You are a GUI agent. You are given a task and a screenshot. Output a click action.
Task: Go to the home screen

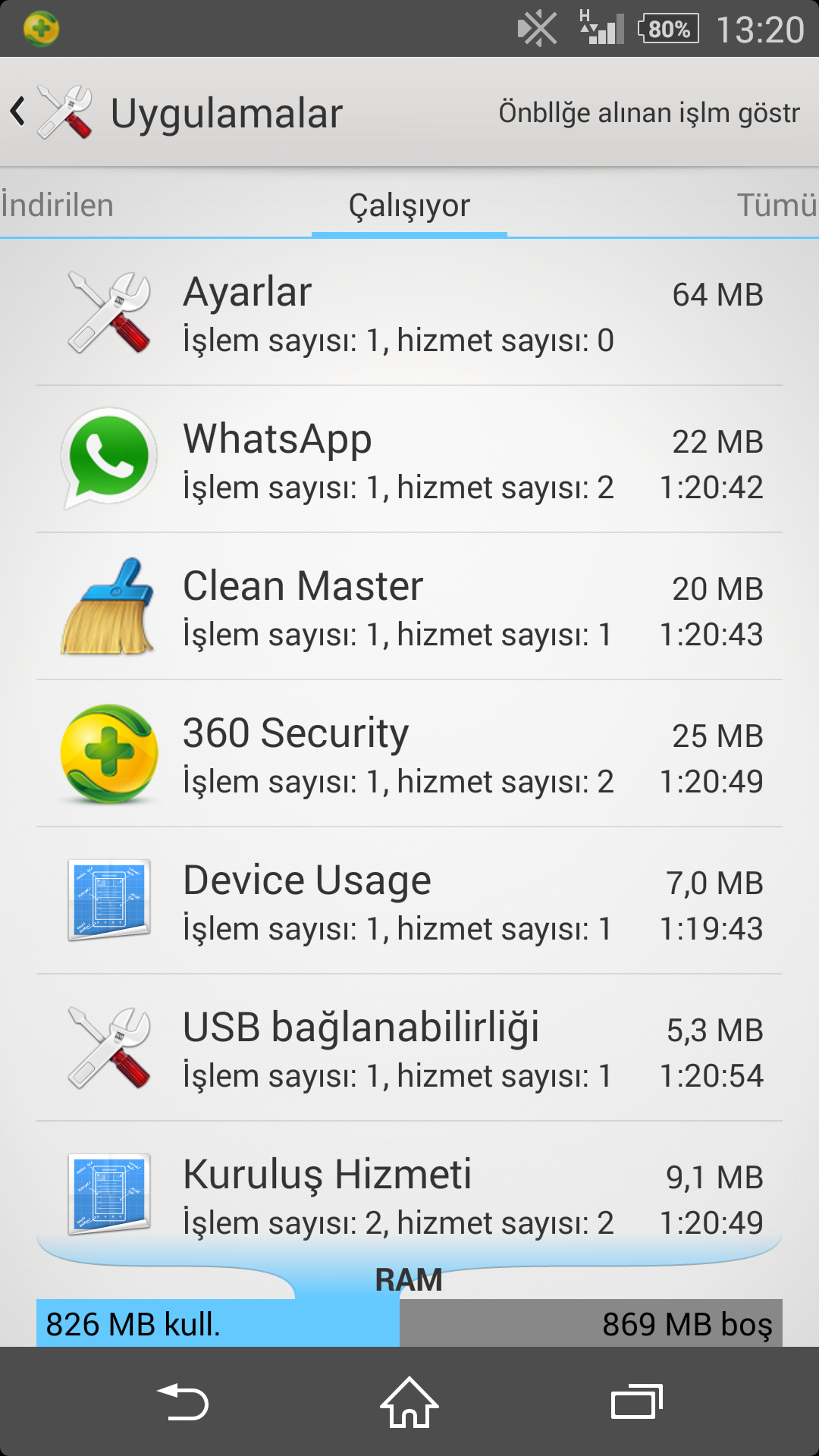[x=409, y=1402]
